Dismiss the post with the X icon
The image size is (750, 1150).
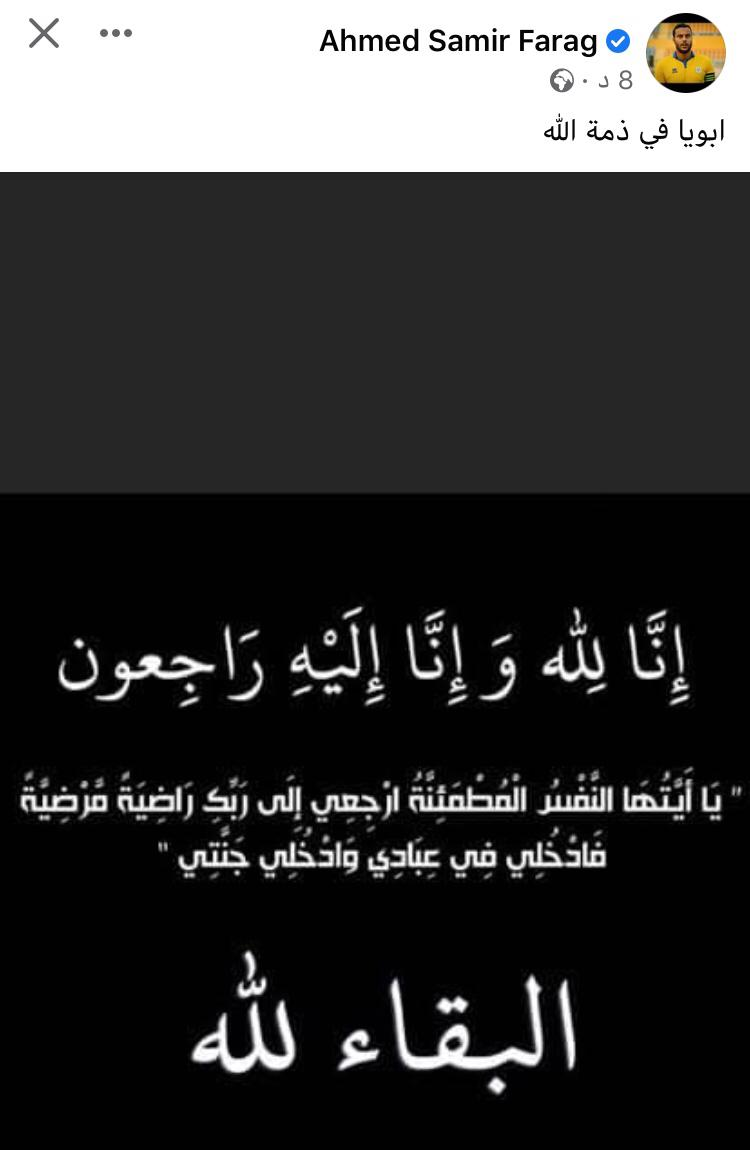[44, 34]
